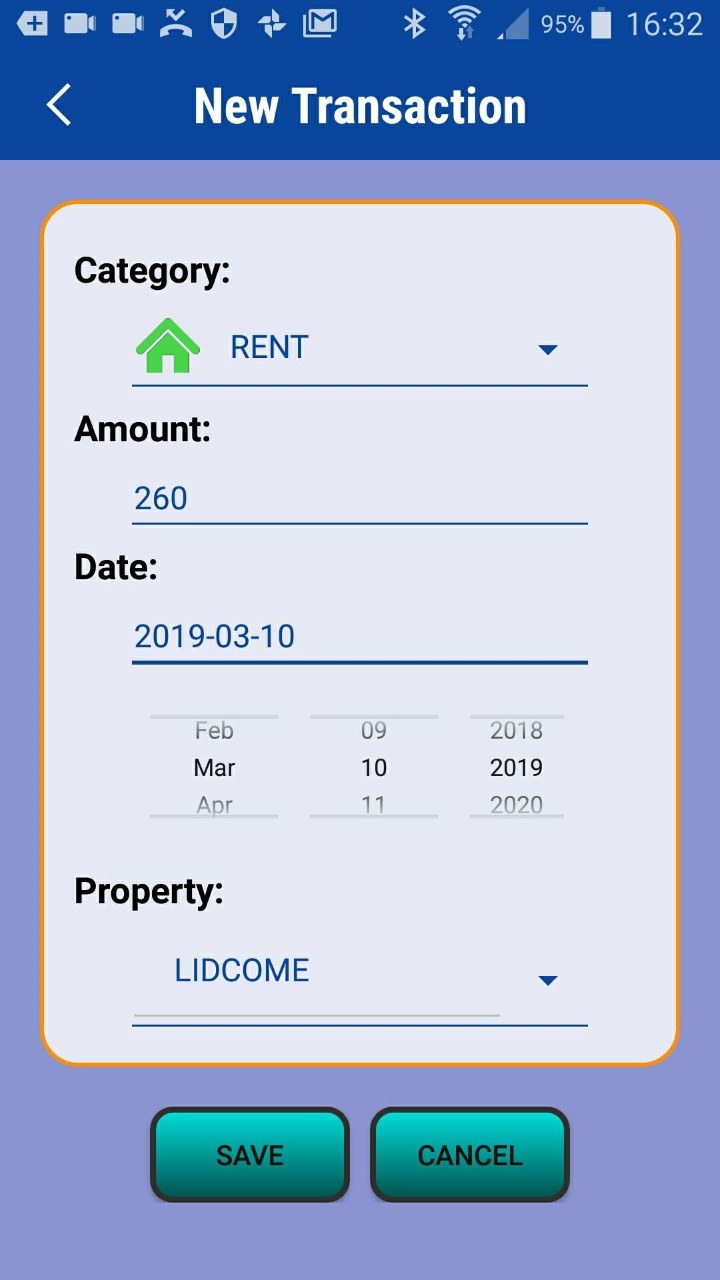The image size is (720, 1280).
Task: Choose day 11 in the date picker
Action: [374, 804]
